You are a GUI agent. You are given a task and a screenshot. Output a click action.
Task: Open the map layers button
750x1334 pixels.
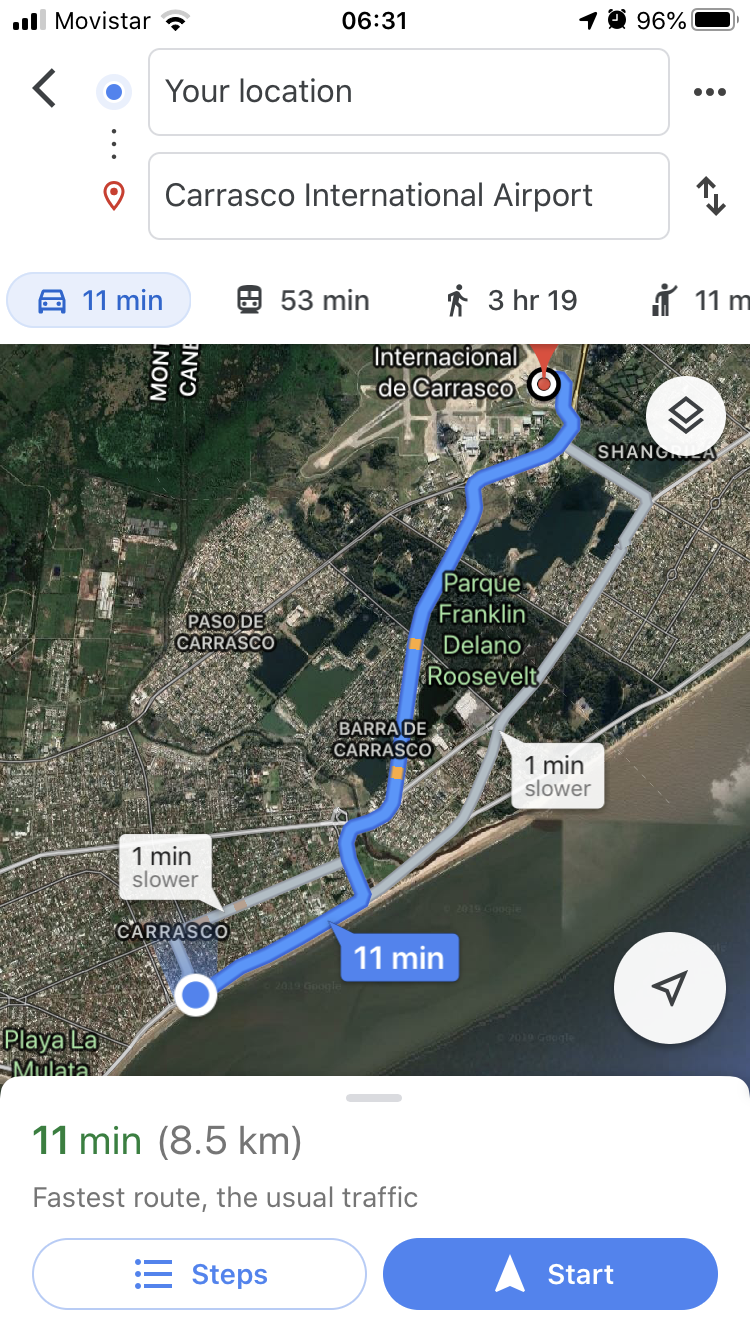[685, 417]
